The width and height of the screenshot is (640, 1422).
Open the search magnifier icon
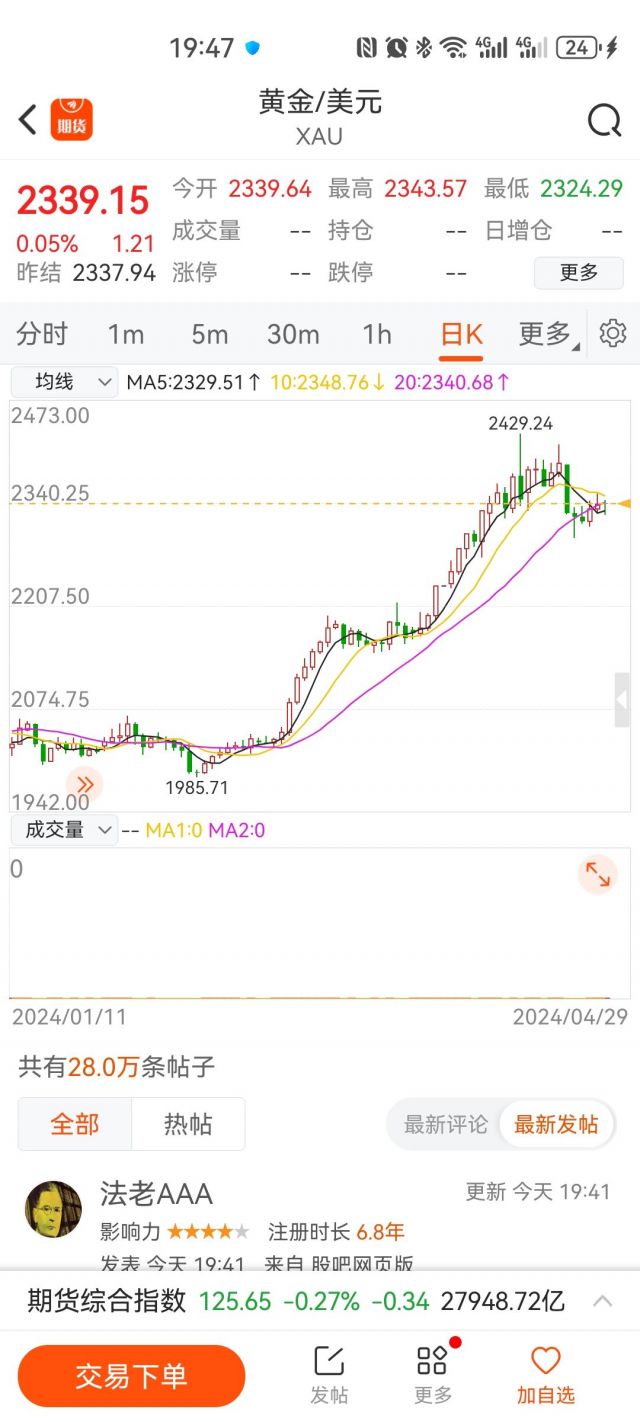click(604, 121)
